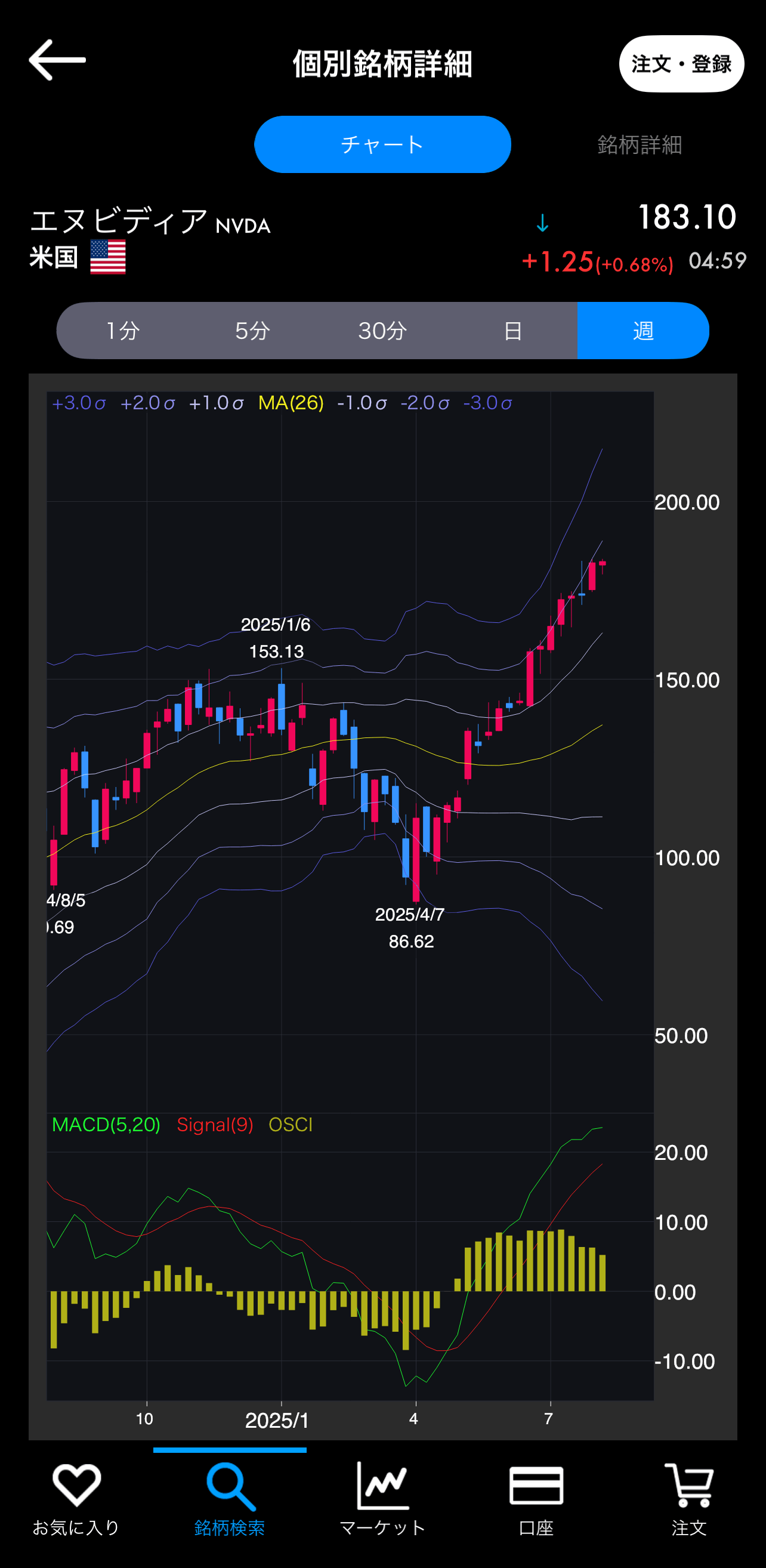Show the daily 日 chart
The width and height of the screenshot is (766, 1568).
point(512,331)
